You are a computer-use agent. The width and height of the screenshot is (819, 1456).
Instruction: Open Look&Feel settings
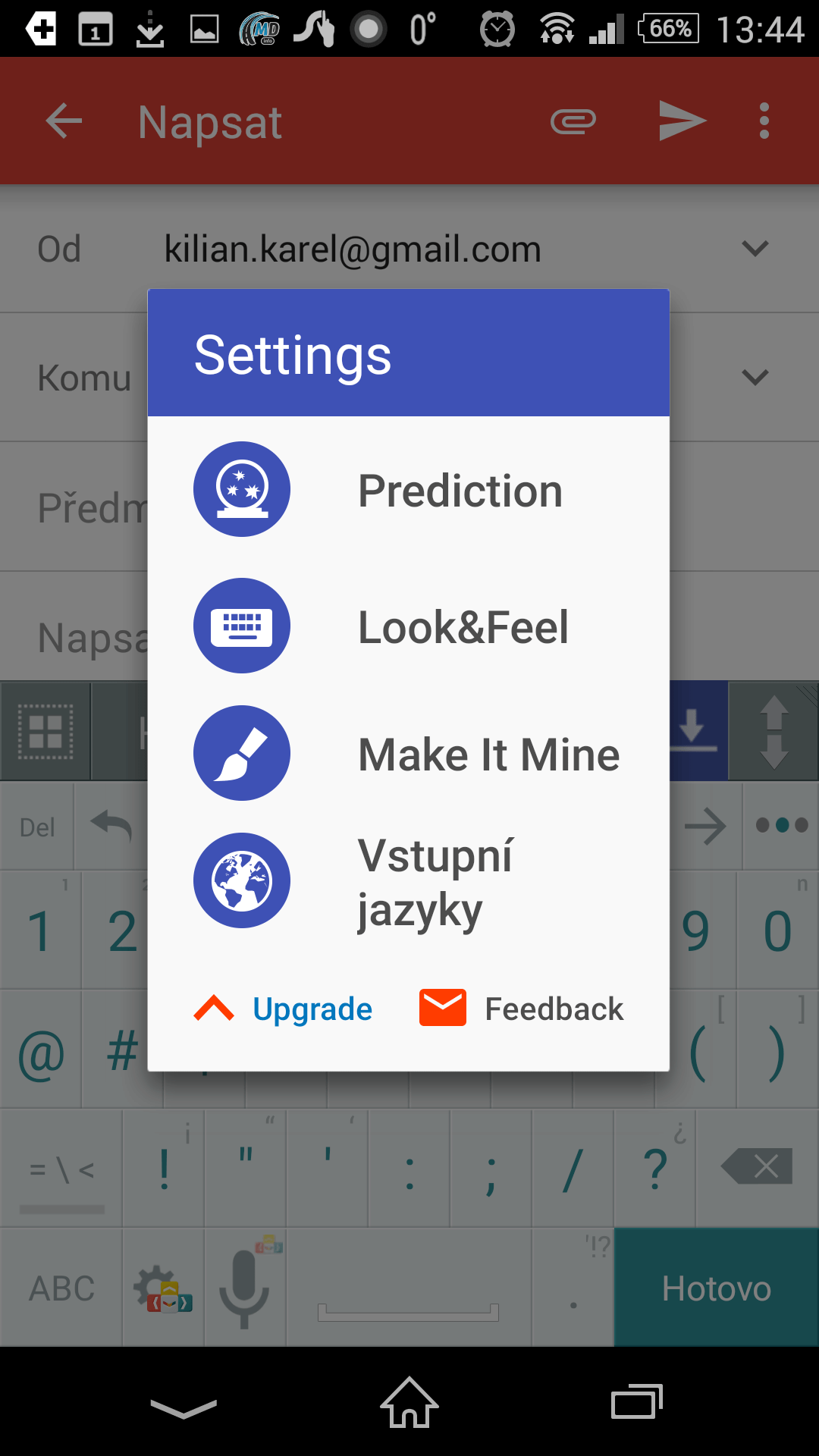[x=408, y=626]
